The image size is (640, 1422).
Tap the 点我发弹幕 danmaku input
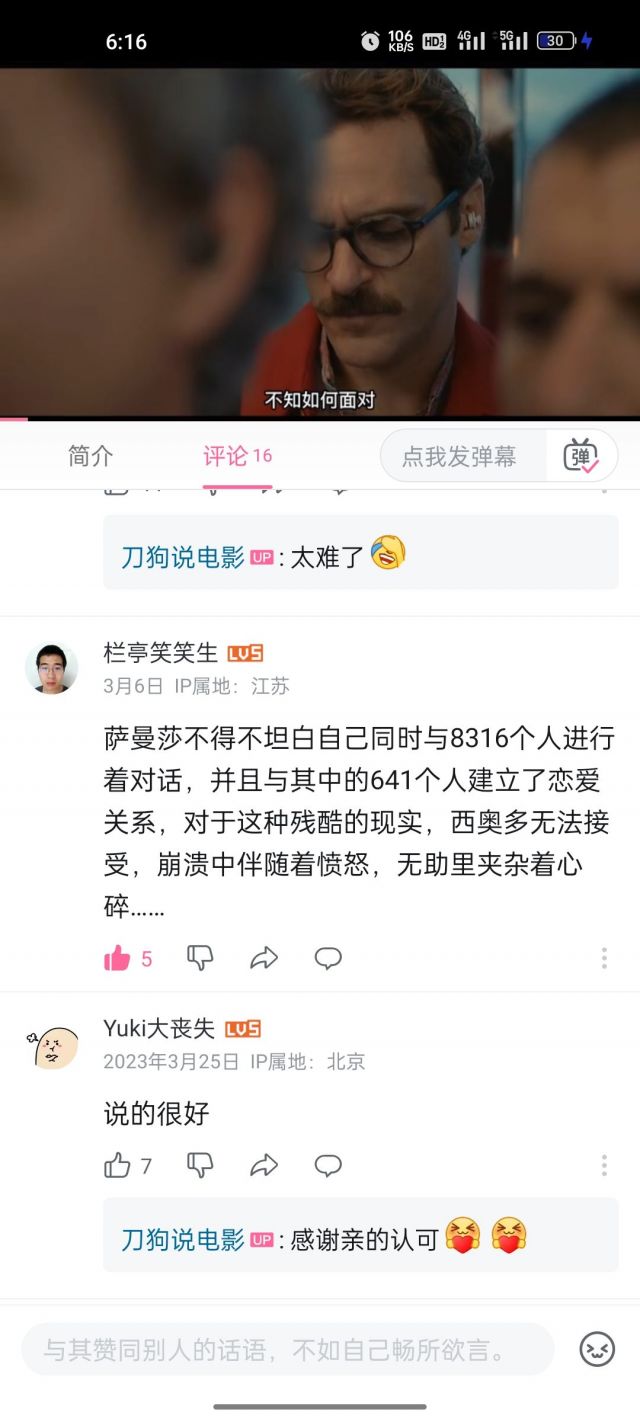(459, 456)
